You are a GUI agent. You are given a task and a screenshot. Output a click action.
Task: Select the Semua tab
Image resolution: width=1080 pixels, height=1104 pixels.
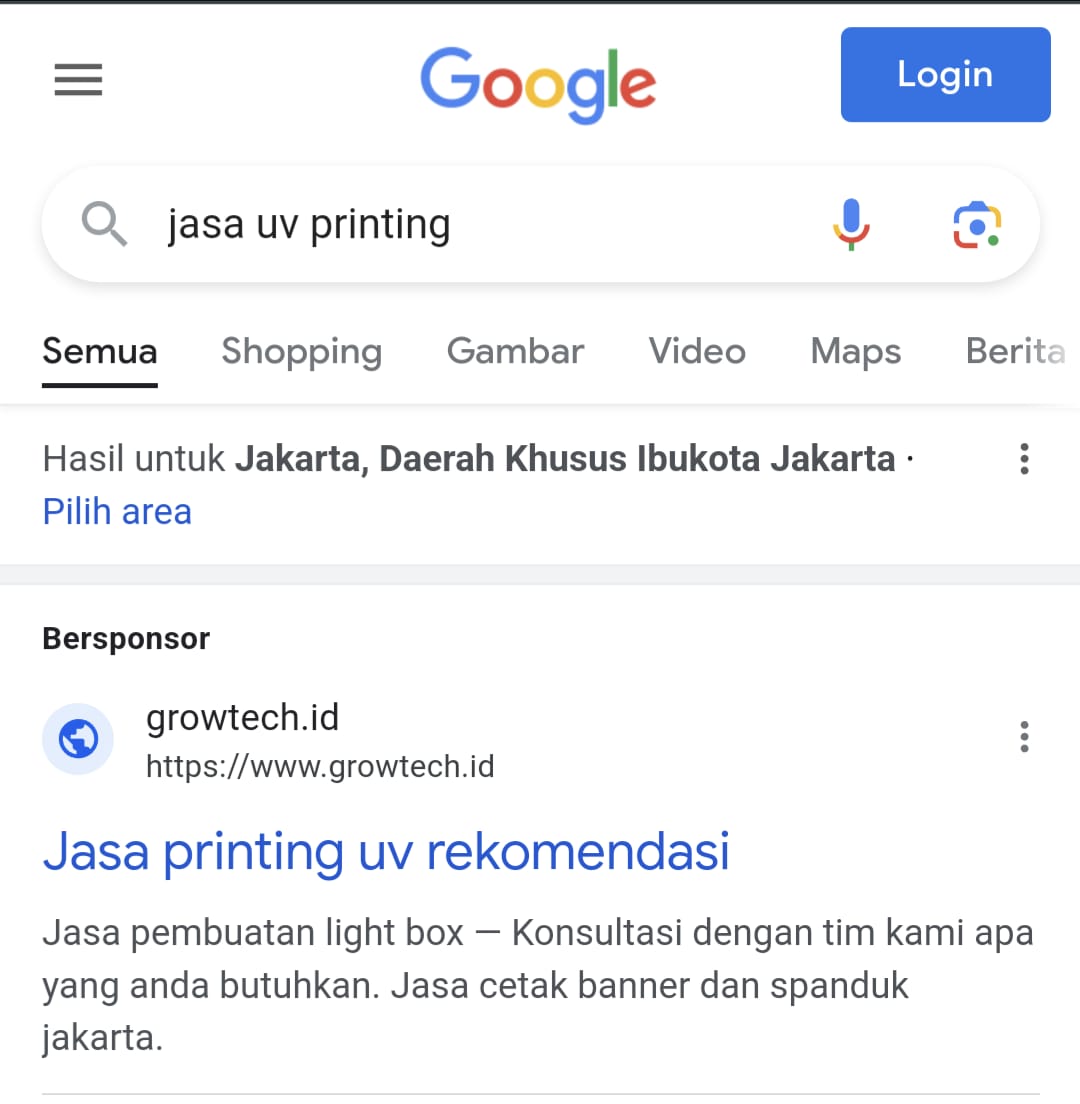(x=100, y=351)
